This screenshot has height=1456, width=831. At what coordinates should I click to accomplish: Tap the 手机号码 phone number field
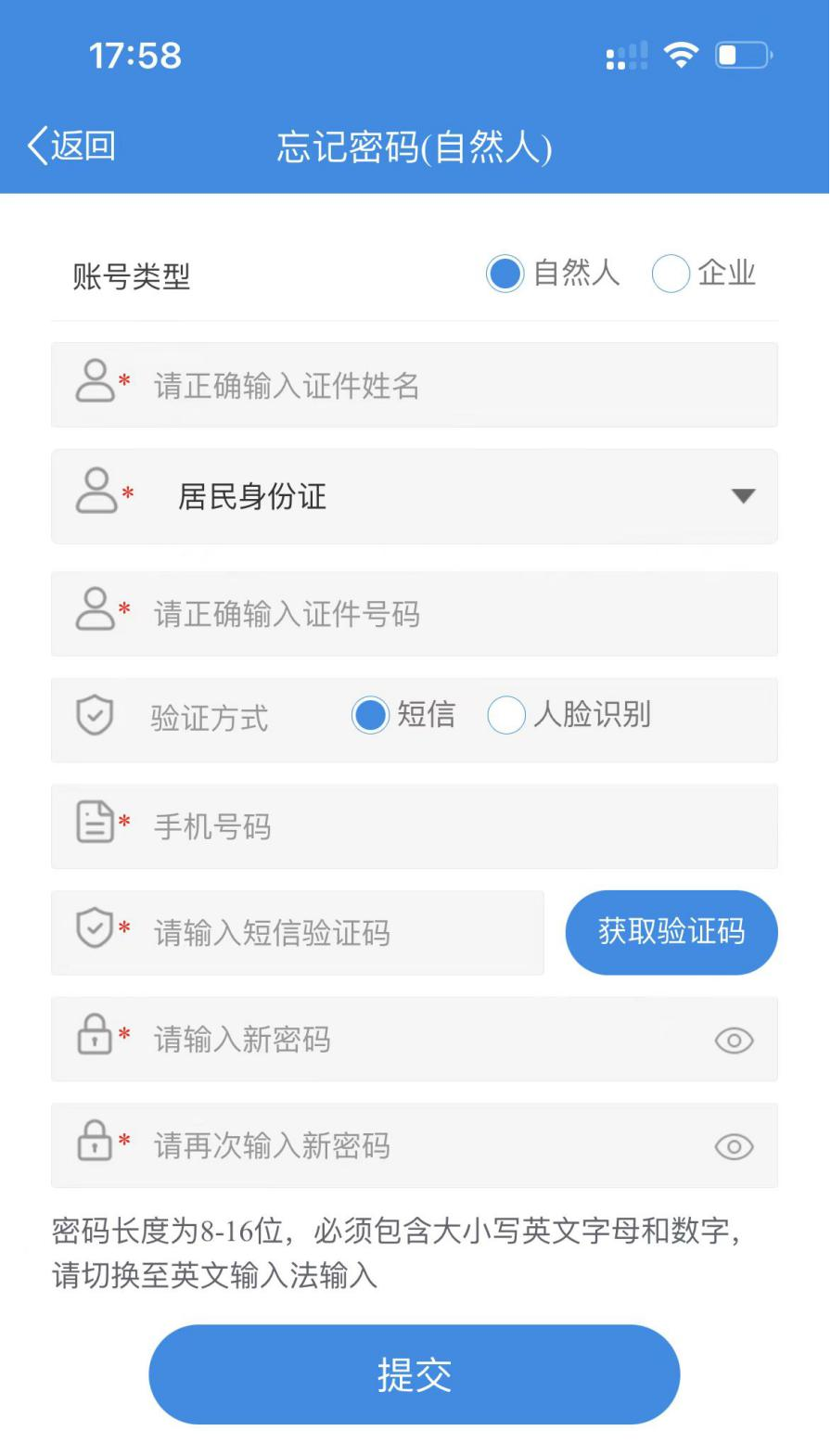tap(415, 826)
